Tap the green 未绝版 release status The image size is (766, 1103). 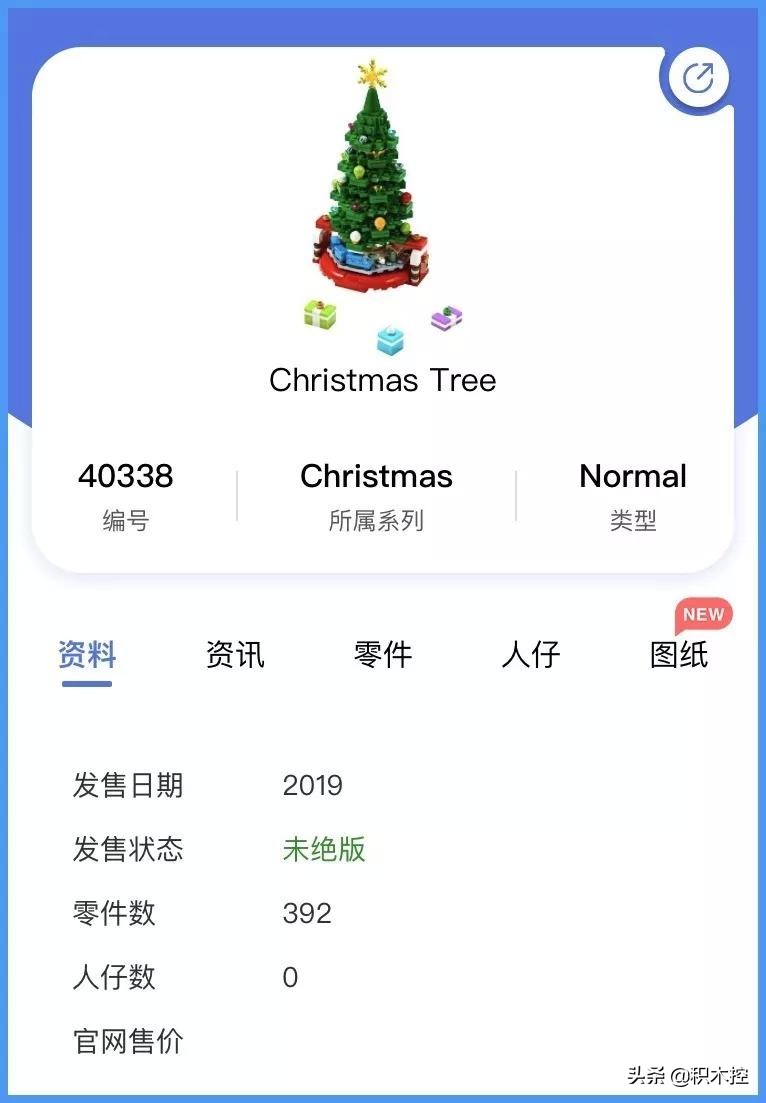pos(323,850)
